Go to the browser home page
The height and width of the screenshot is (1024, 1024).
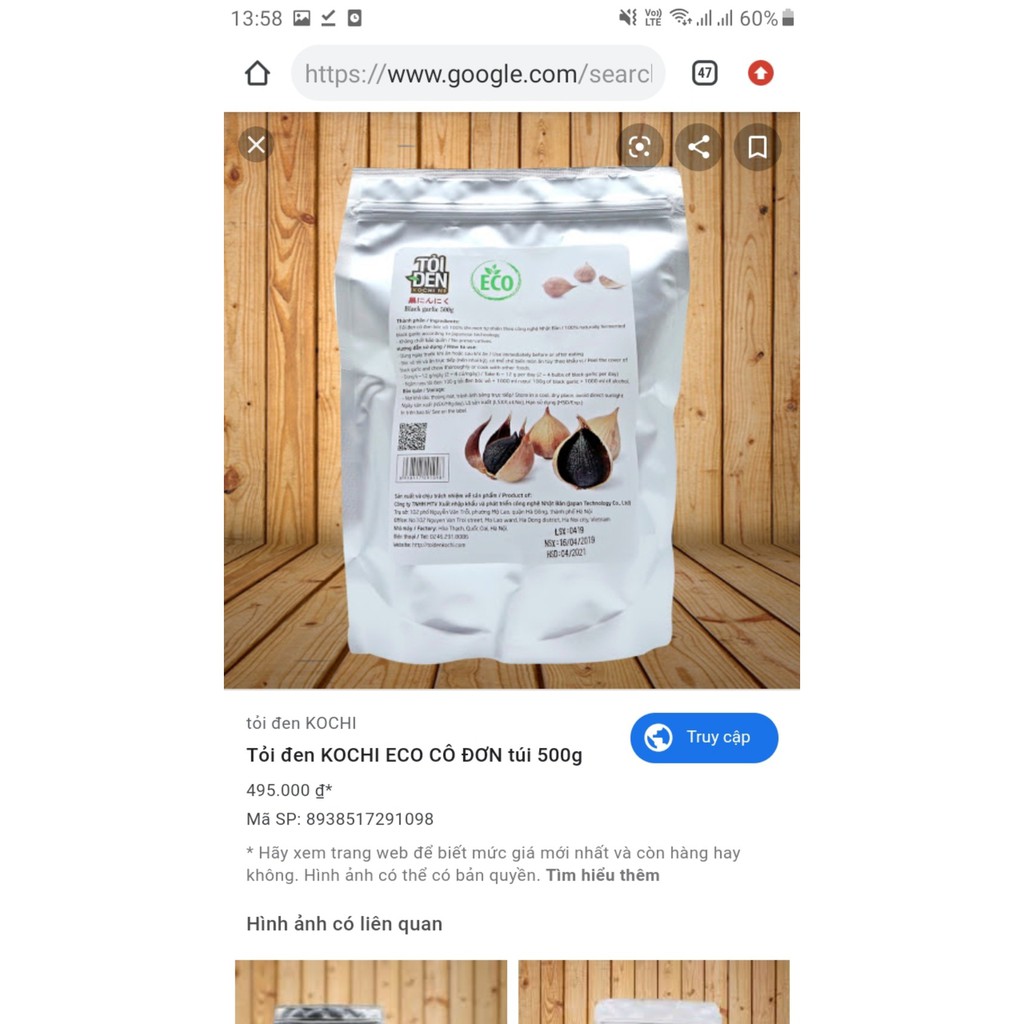coord(257,73)
